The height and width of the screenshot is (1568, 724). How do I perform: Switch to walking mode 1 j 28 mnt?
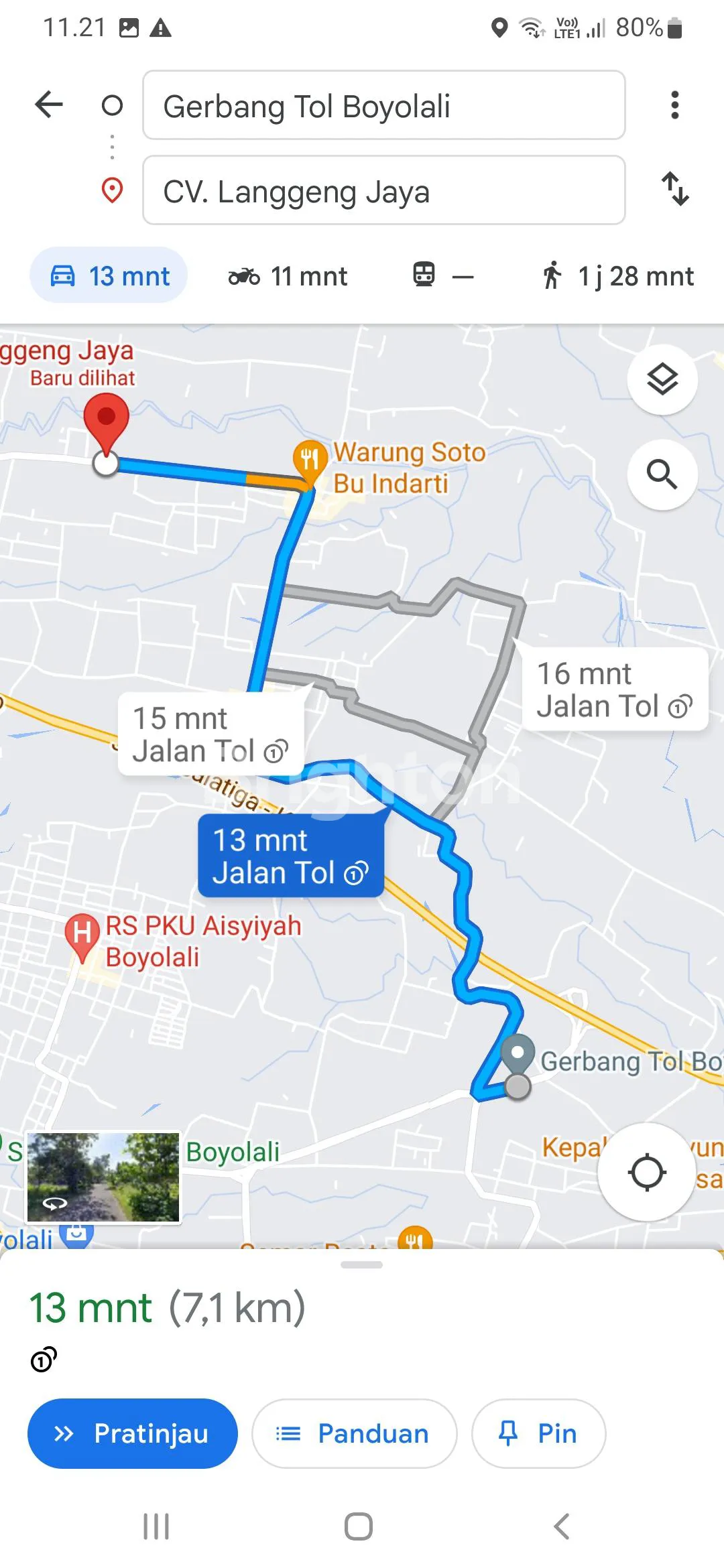point(618,276)
